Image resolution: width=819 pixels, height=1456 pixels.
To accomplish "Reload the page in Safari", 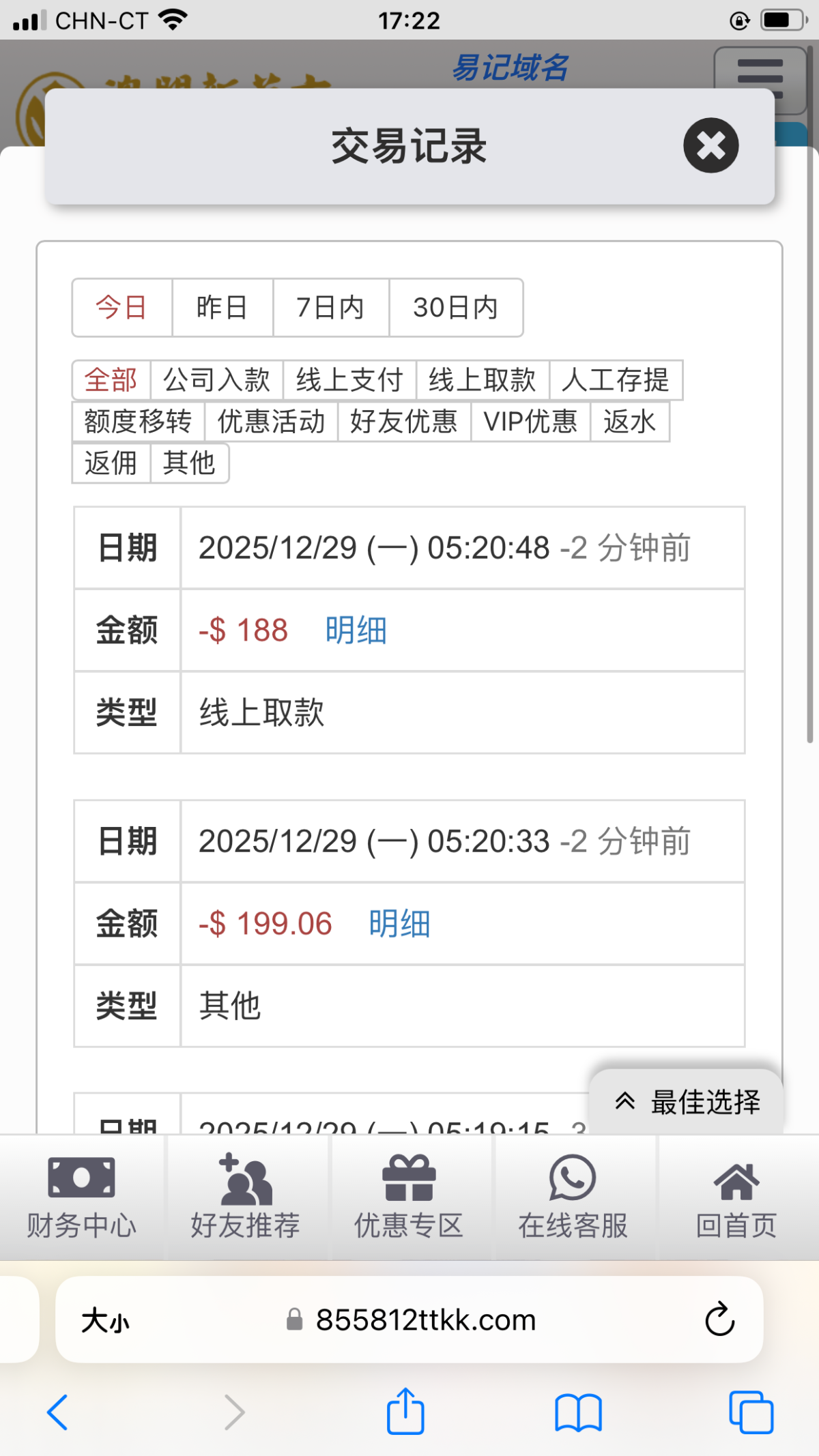I will pyautogui.click(x=719, y=1320).
